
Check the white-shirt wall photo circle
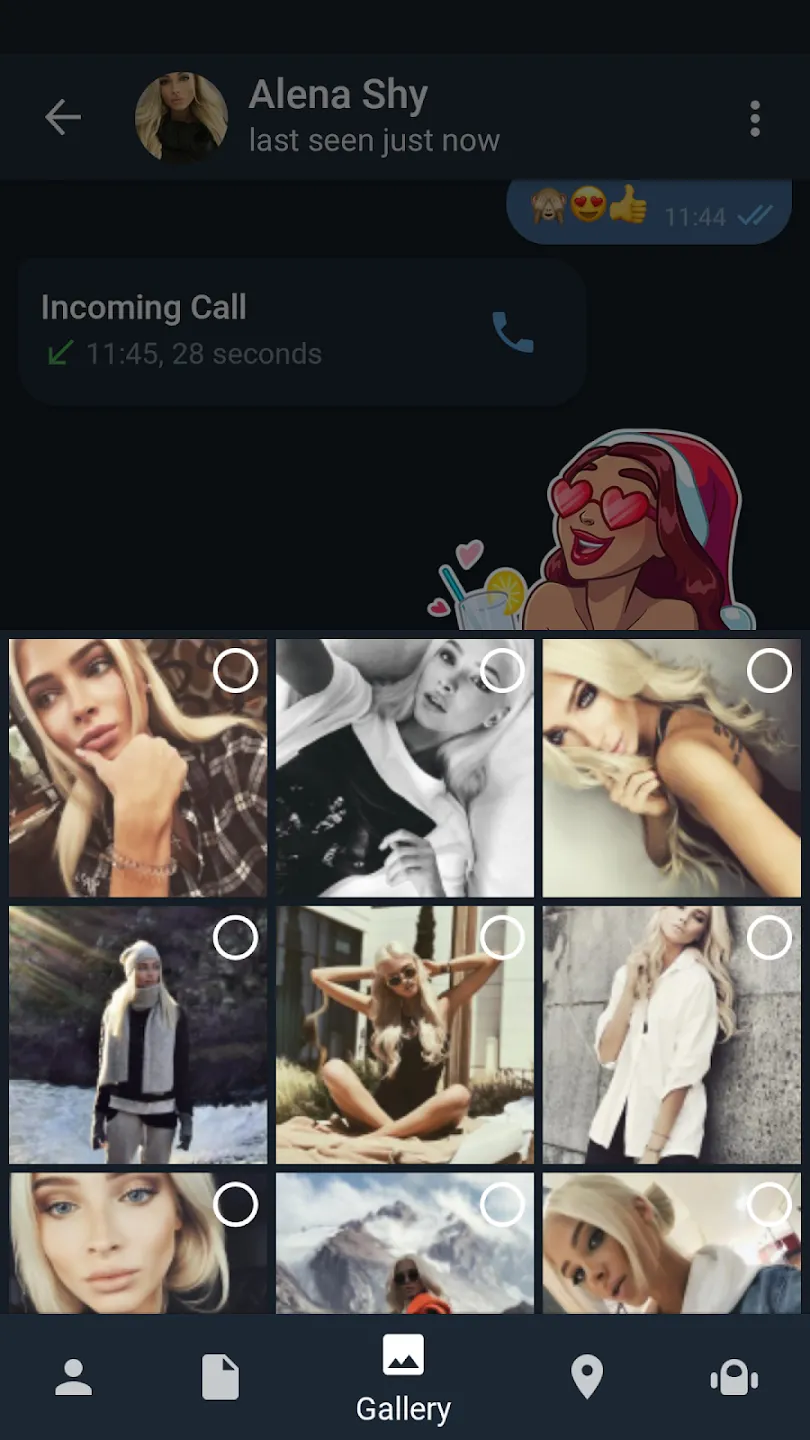769,938
